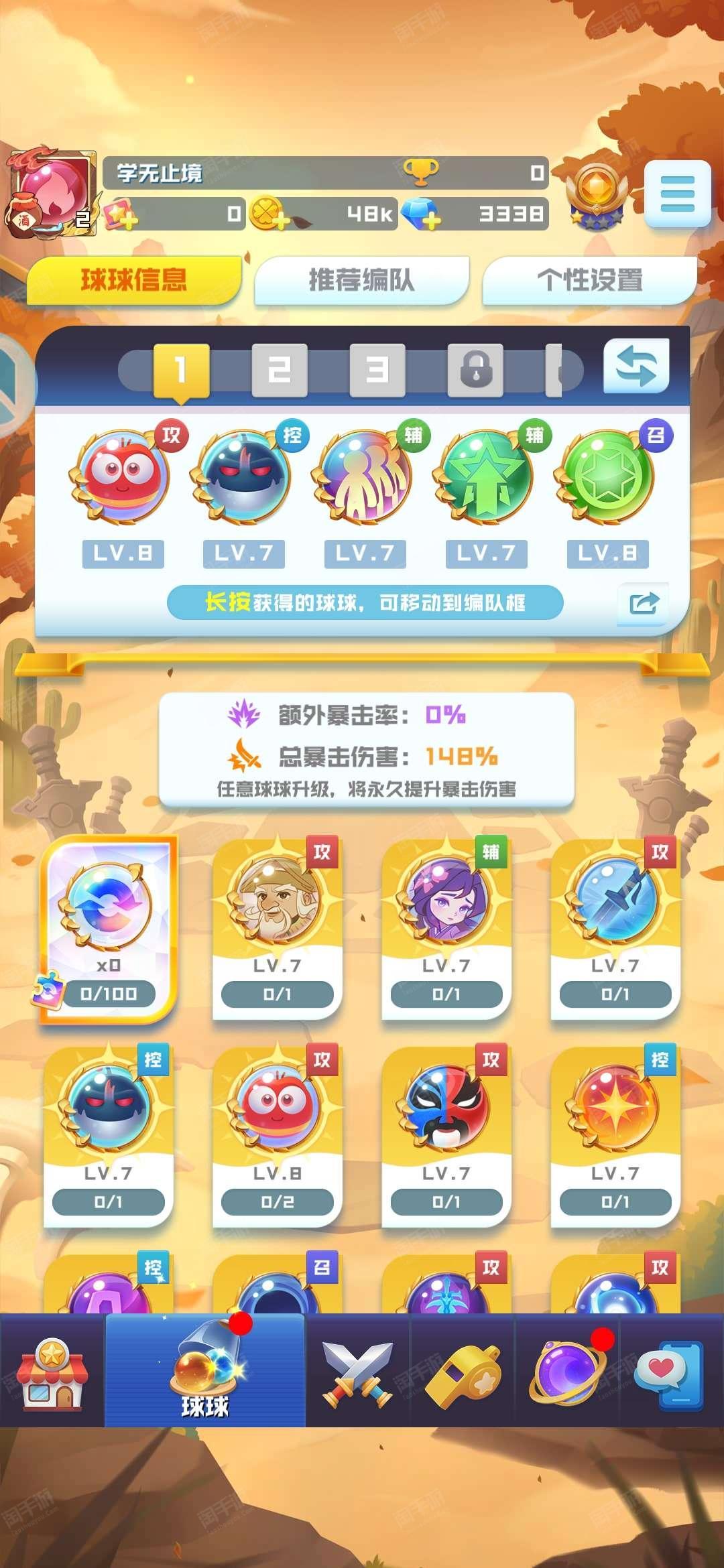Select team slot 2
The width and height of the screenshot is (724, 1568).
click(280, 370)
